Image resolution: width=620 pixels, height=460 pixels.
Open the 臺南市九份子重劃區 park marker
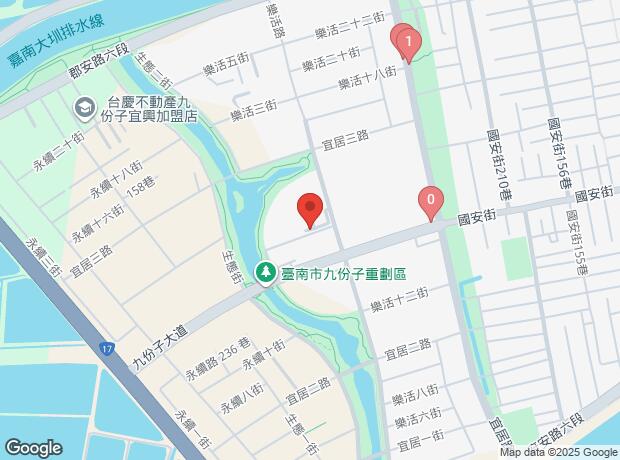click(266, 272)
